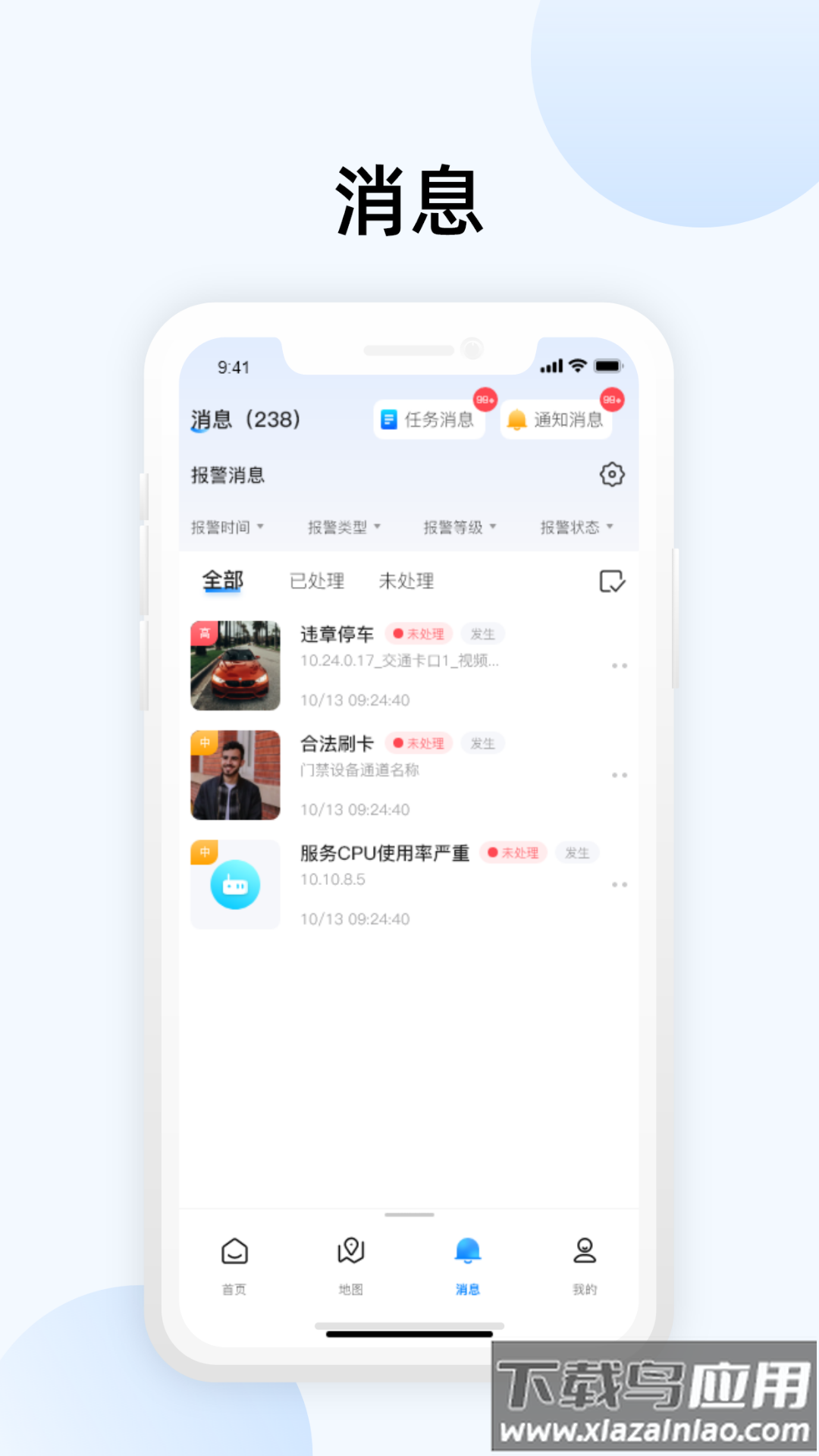The width and height of the screenshot is (819, 1456).
Task: Tap the more options dots on 合法刷卡
Action: click(621, 774)
